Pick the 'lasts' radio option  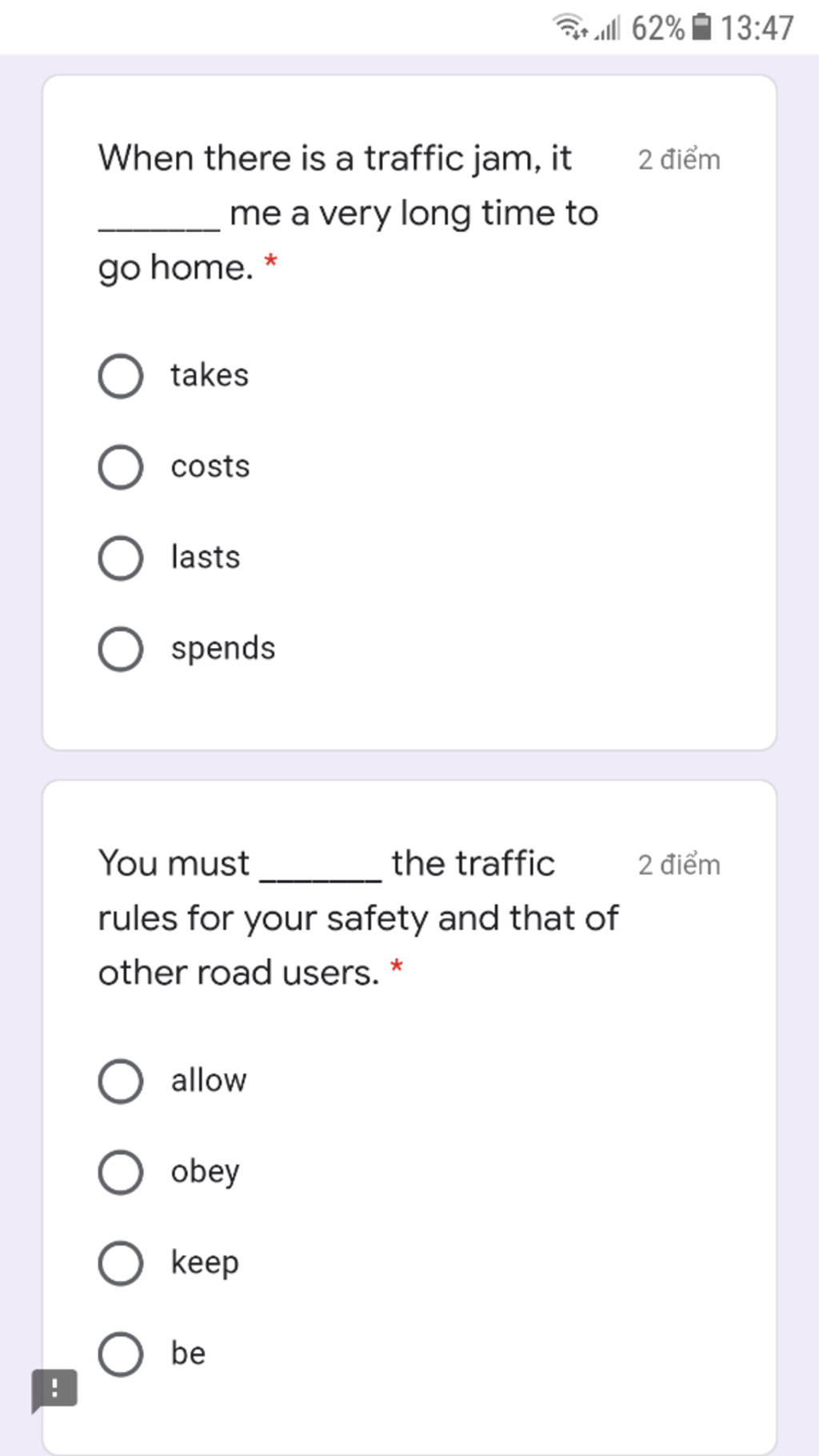coord(121,558)
